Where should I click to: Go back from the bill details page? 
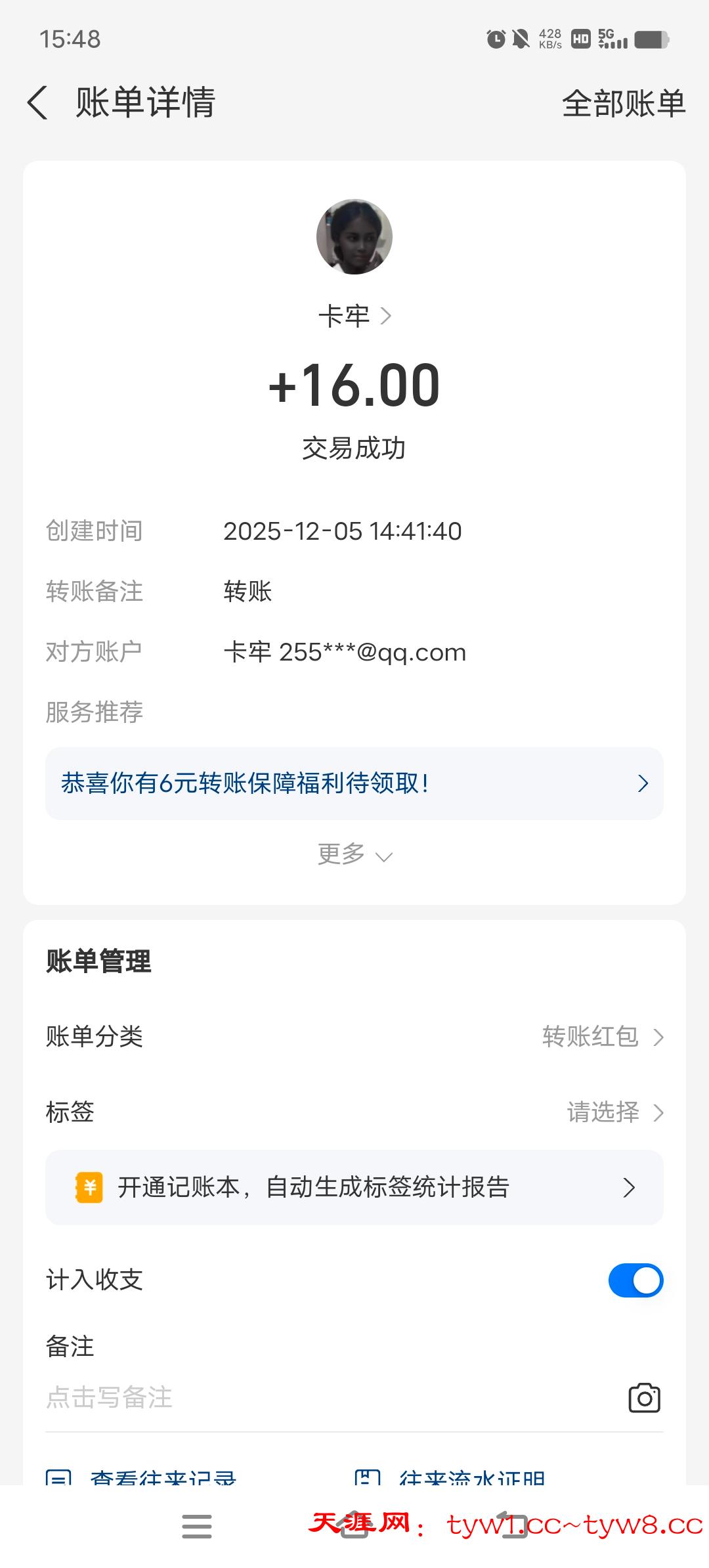pyautogui.click(x=38, y=103)
